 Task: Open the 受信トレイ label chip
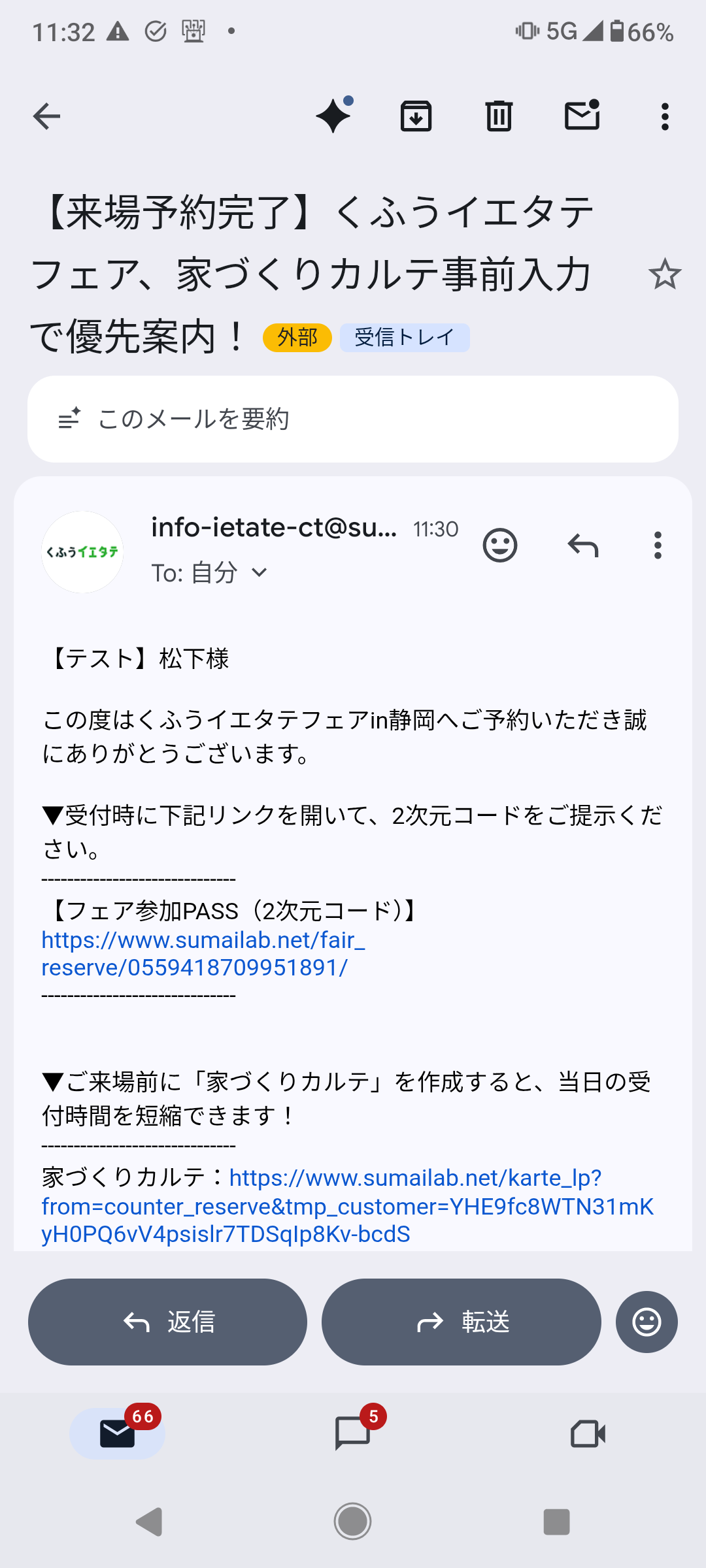404,338
